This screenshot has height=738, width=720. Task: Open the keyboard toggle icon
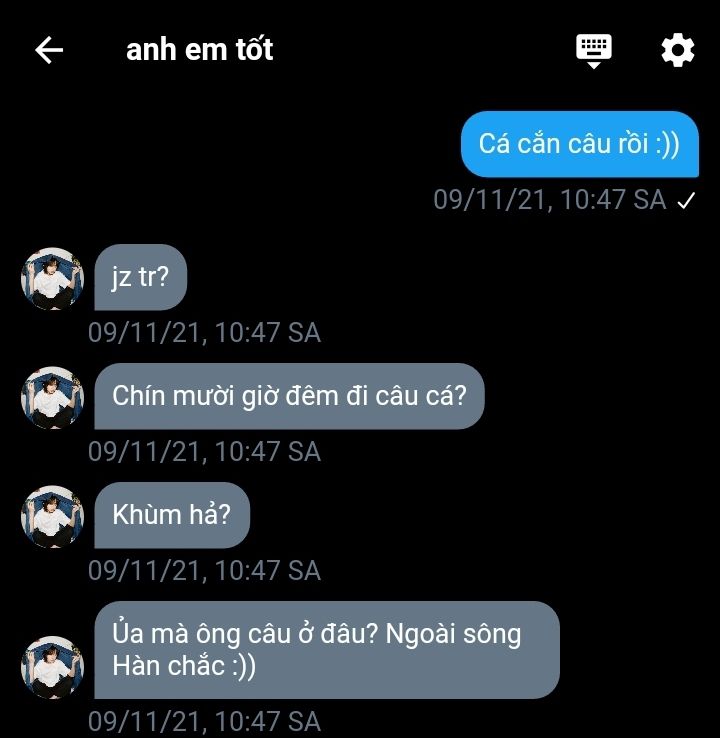click(594, 49)
